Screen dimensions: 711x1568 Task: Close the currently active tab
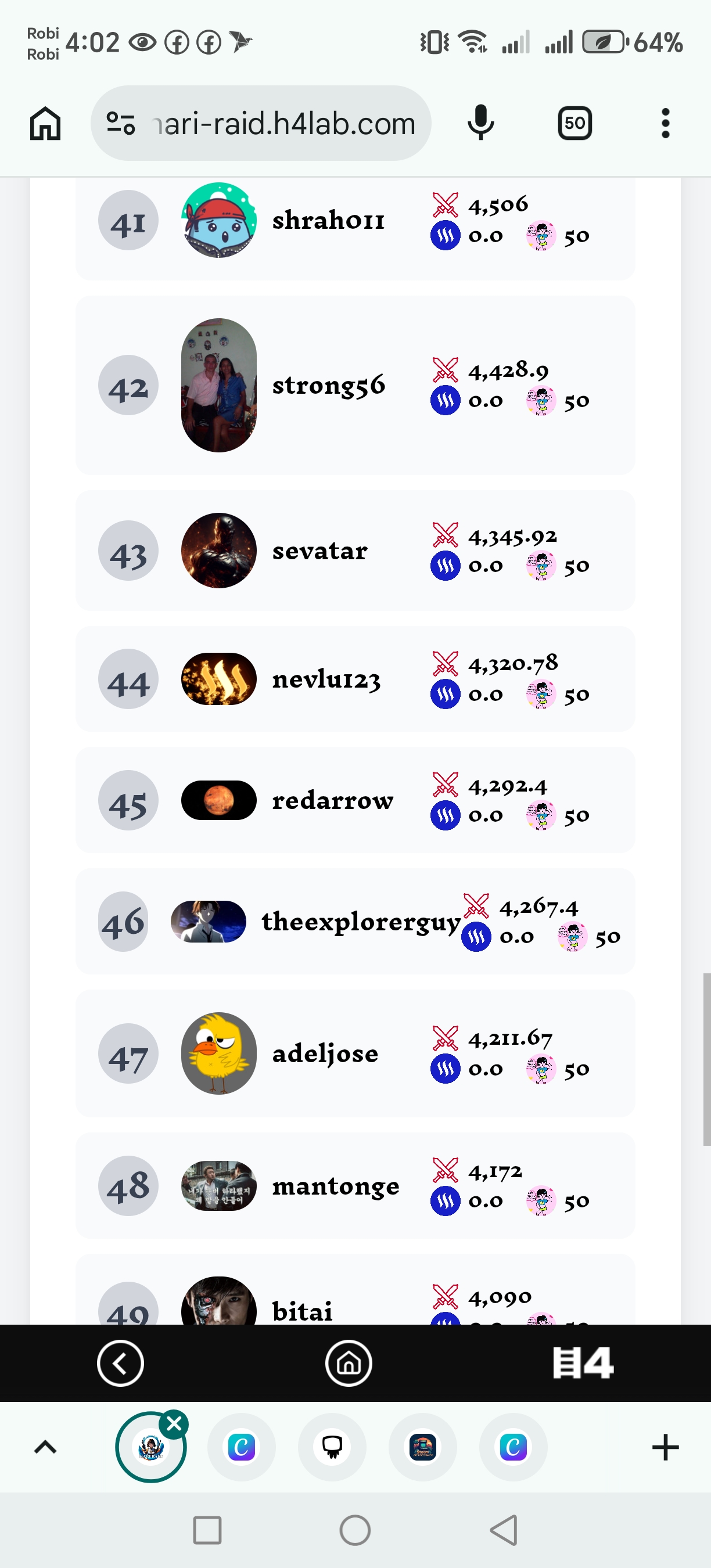click(x=174, y=1424)
